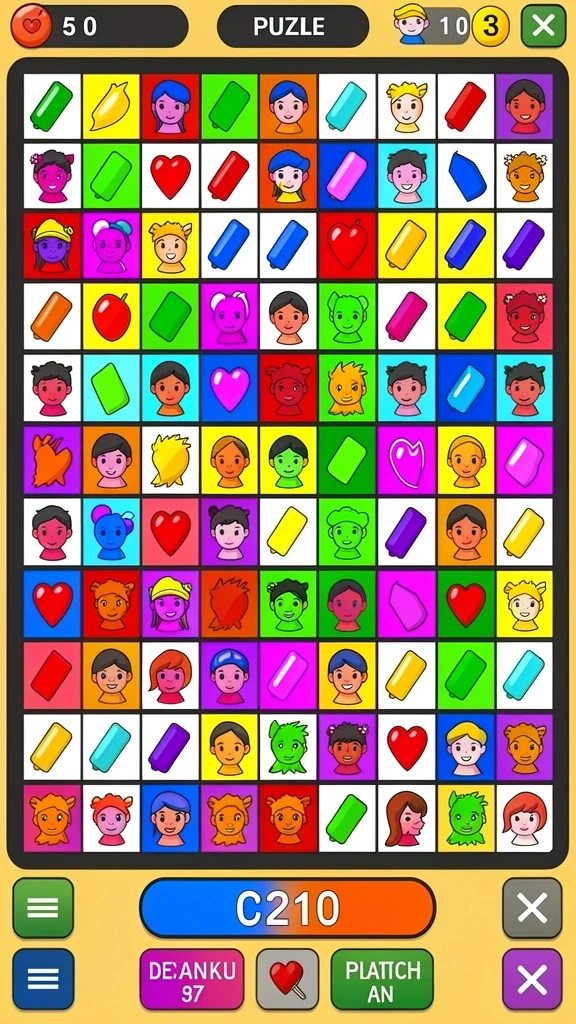Screen dimensions: 576x1024
Task: Tap the gray X button
Action: click(x=532, y=908)
